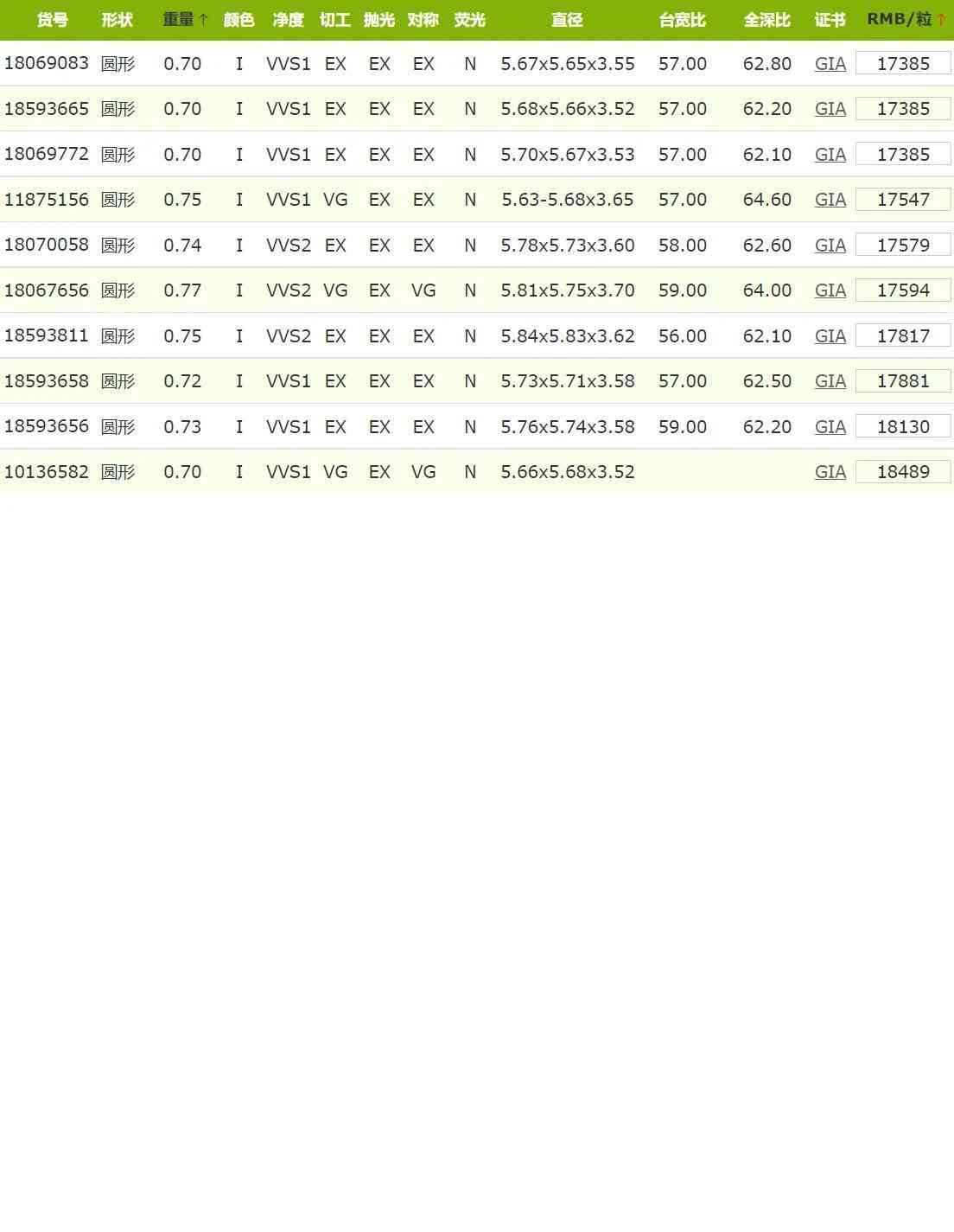Sort the table by 重量 column
954x1232 pixels.
(184, 20)
